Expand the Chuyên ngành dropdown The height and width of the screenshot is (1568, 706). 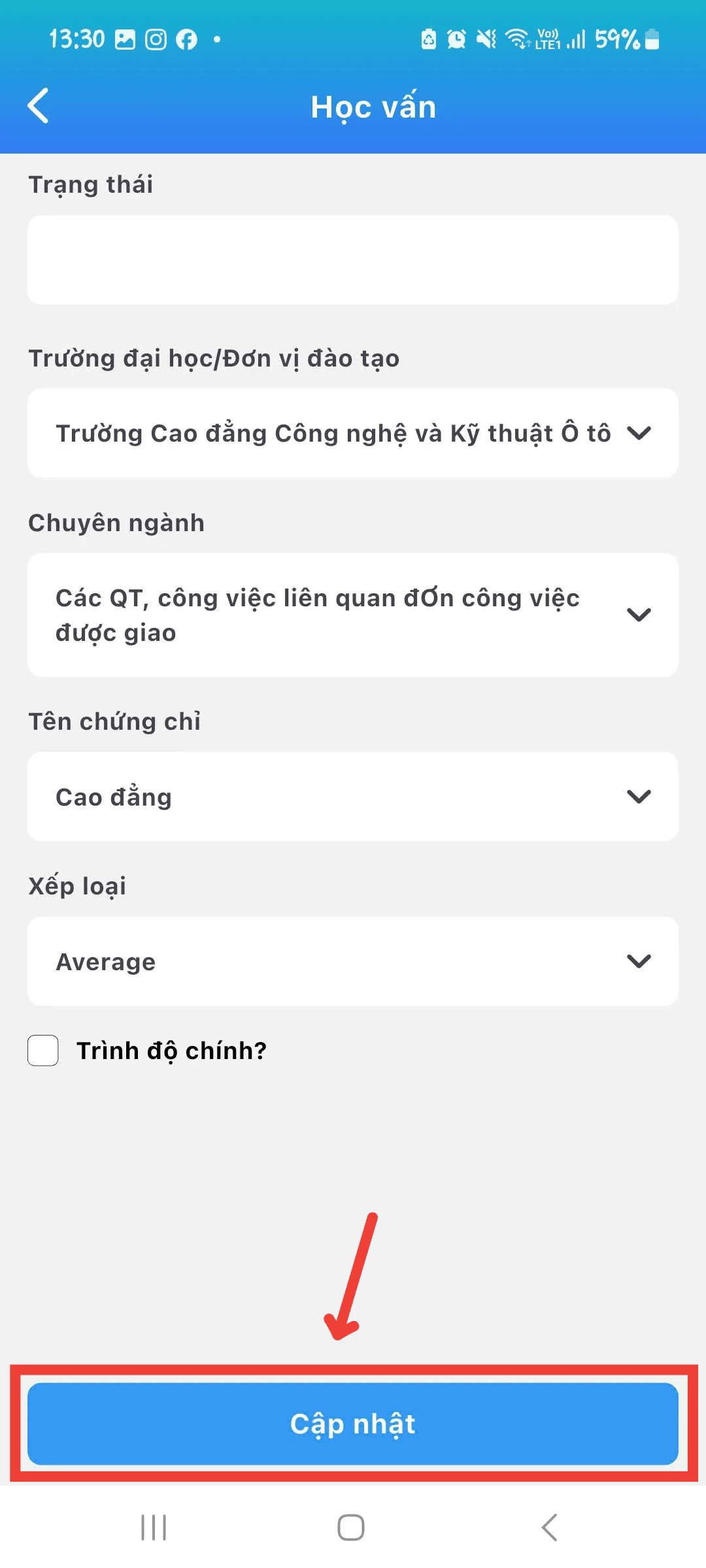[352, 615]
